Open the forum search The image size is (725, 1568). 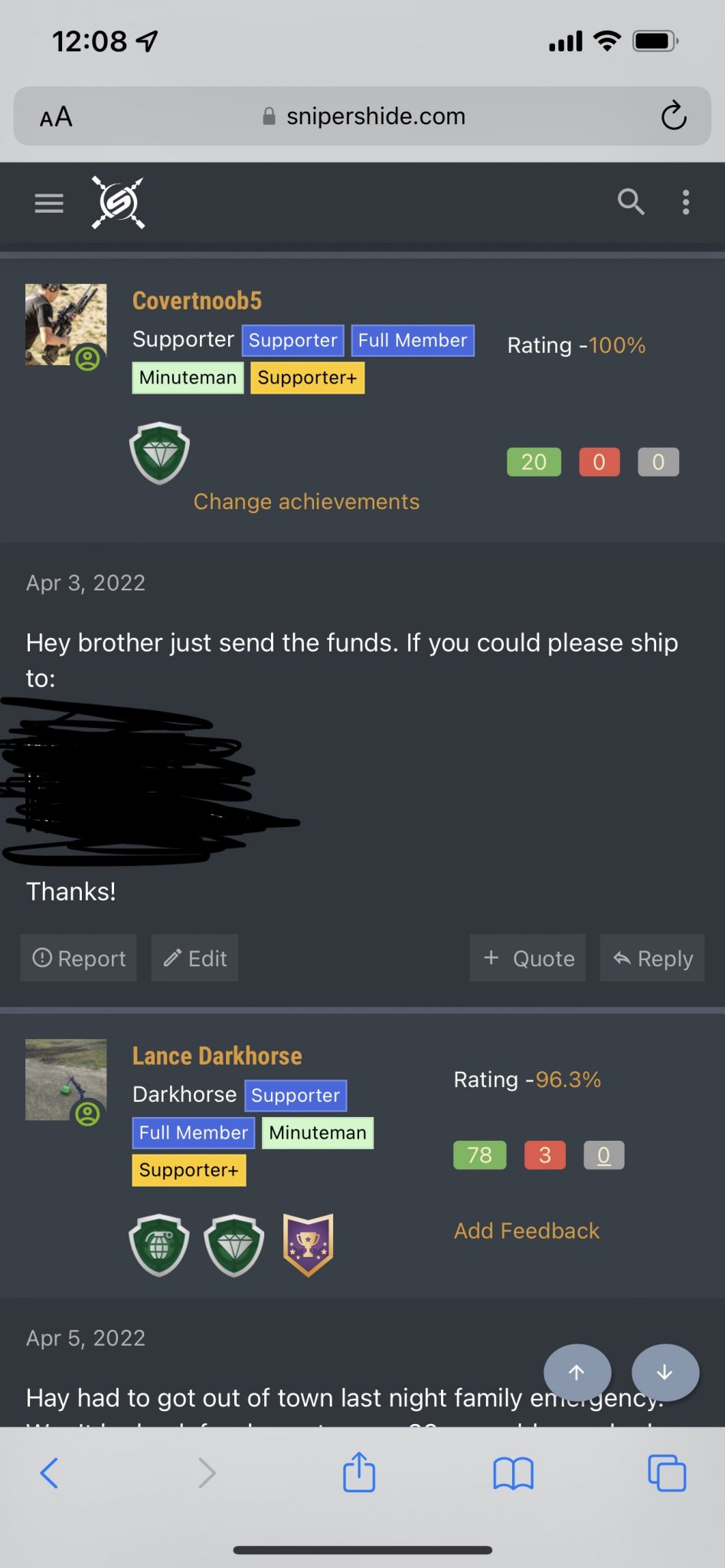[x=631, y=202]
